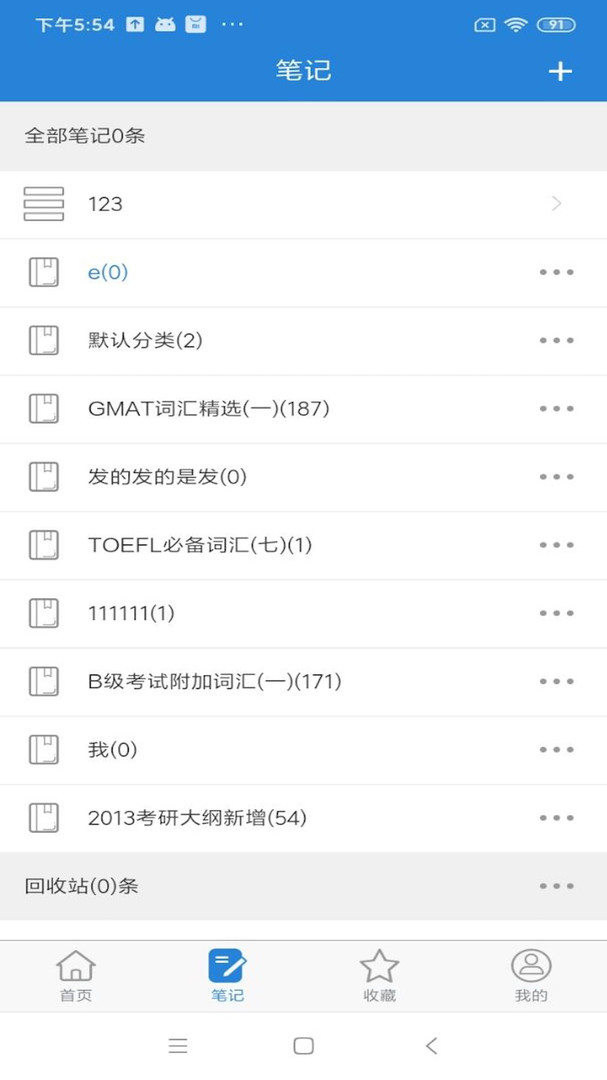Open the 2013考研大纲新增 notebook
The width and height of the screenshot is (607, 1080).
(197, 818)
